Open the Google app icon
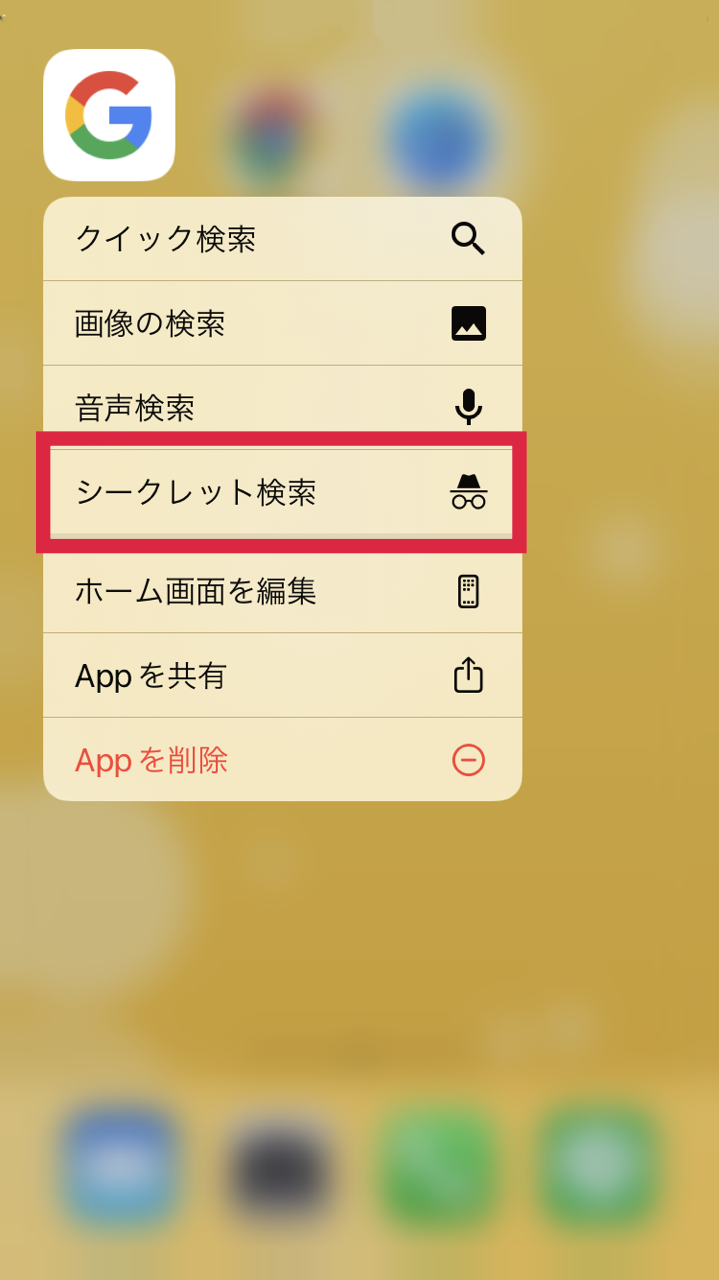The width and height of the screenshot is (719, 1280). pyautogui.click(x=109, y=115)
